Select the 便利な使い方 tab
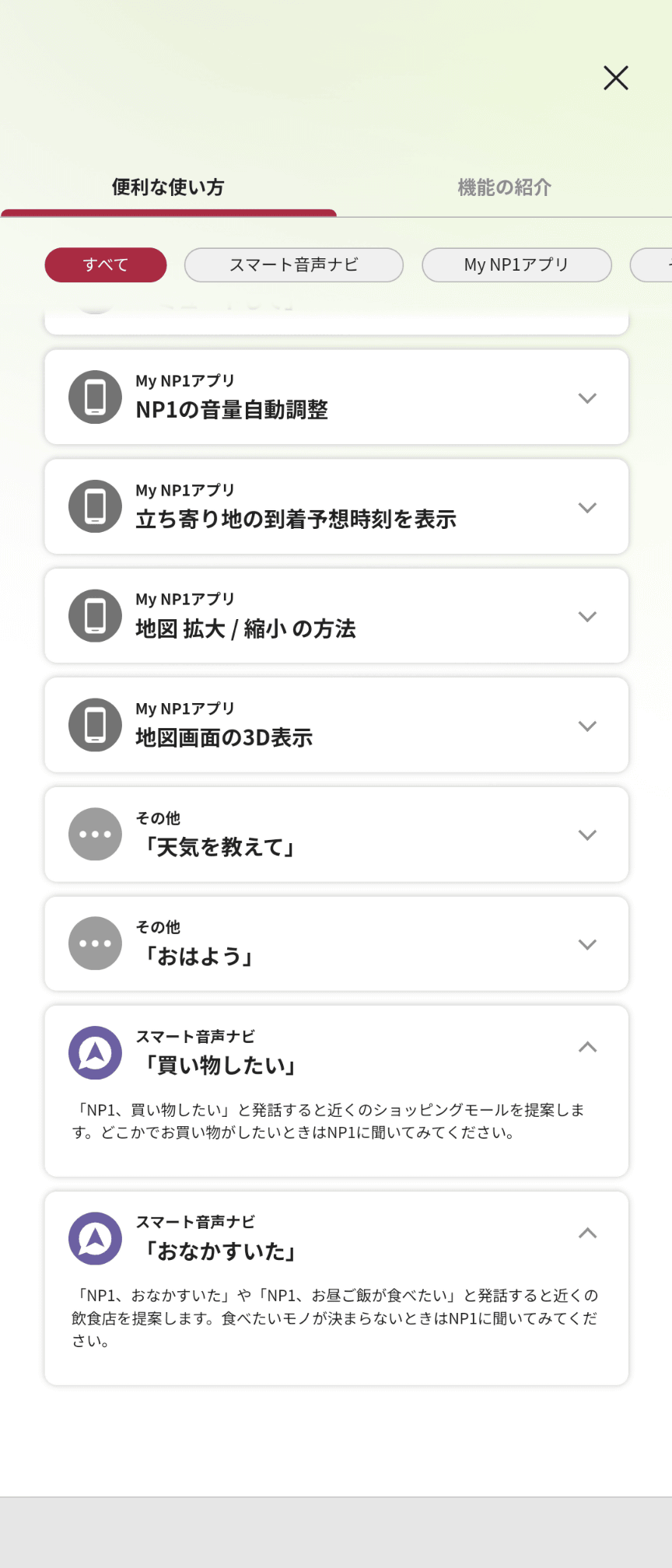The image size is (672, 1568). pyautogui.click(x=167, y=187)
